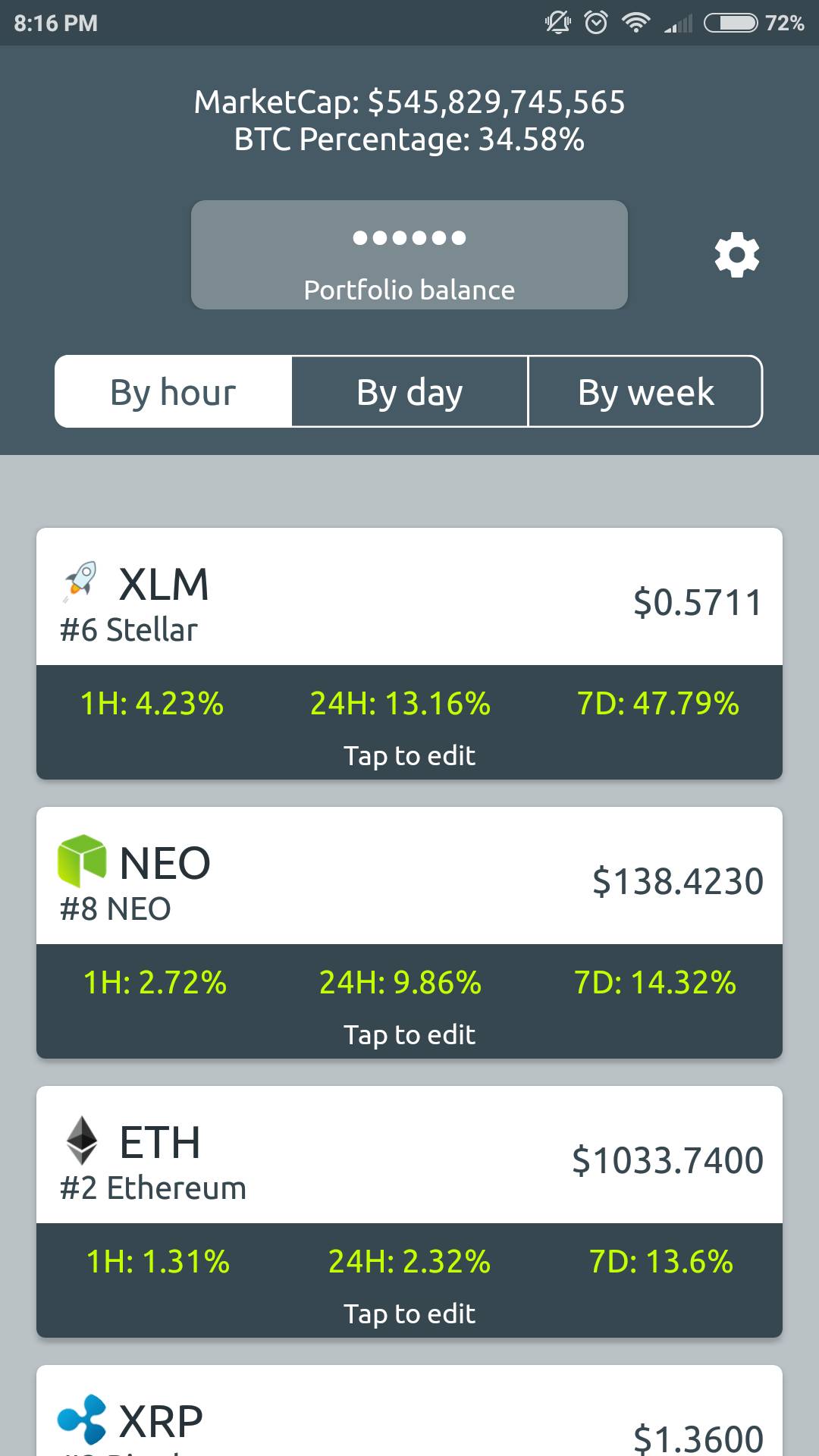Tap the 7D 47.79% change for XLM
Image resolution: width=819 pixels, height=1456 pixels.
pyautogui.click(x=657, y=704)
